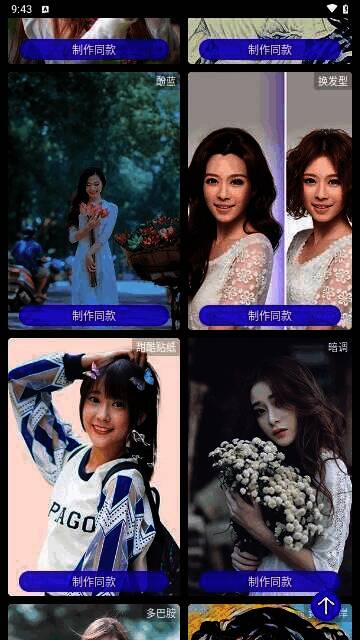
Task: Tap 制作同款 on the 换发型 template
Action: 270,316
